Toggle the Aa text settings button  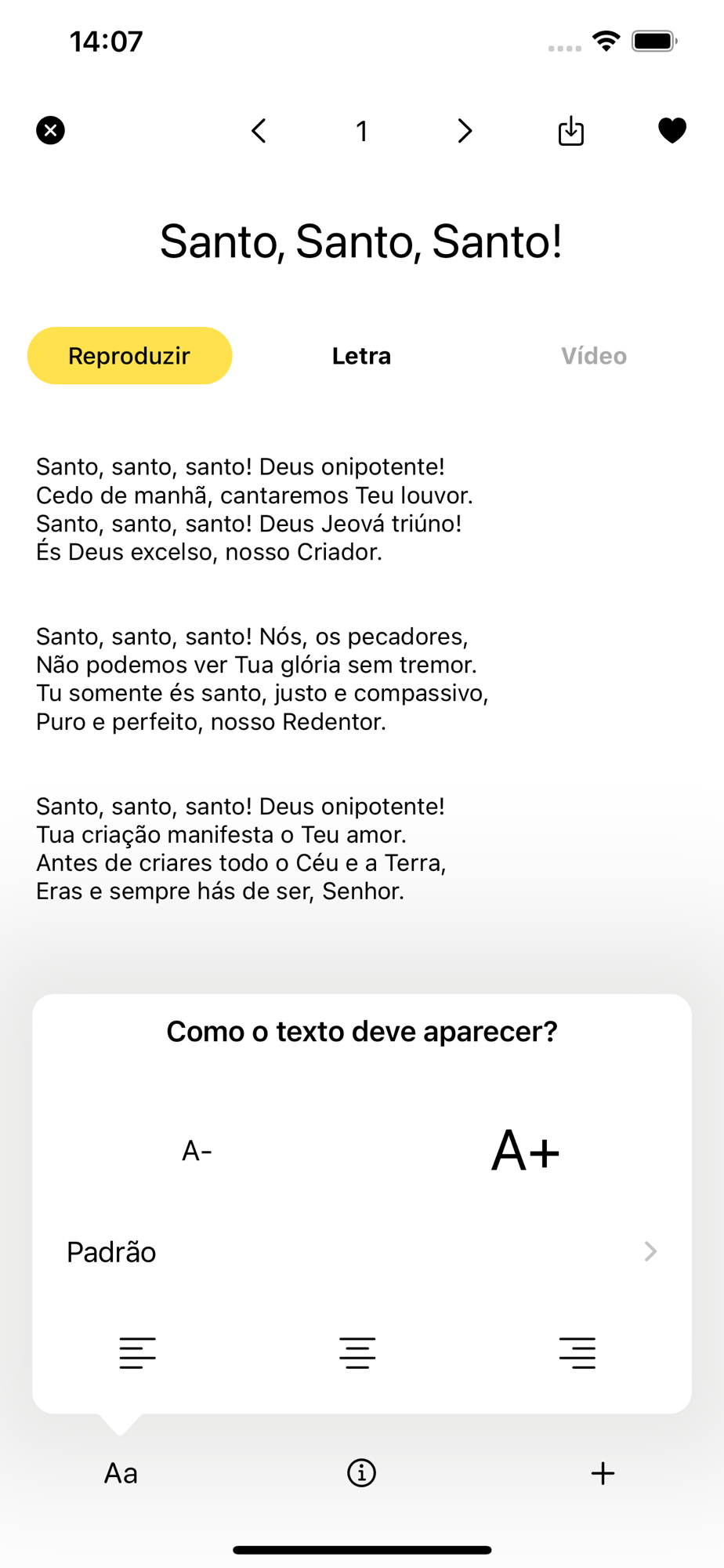click(x=121, y=1473)
